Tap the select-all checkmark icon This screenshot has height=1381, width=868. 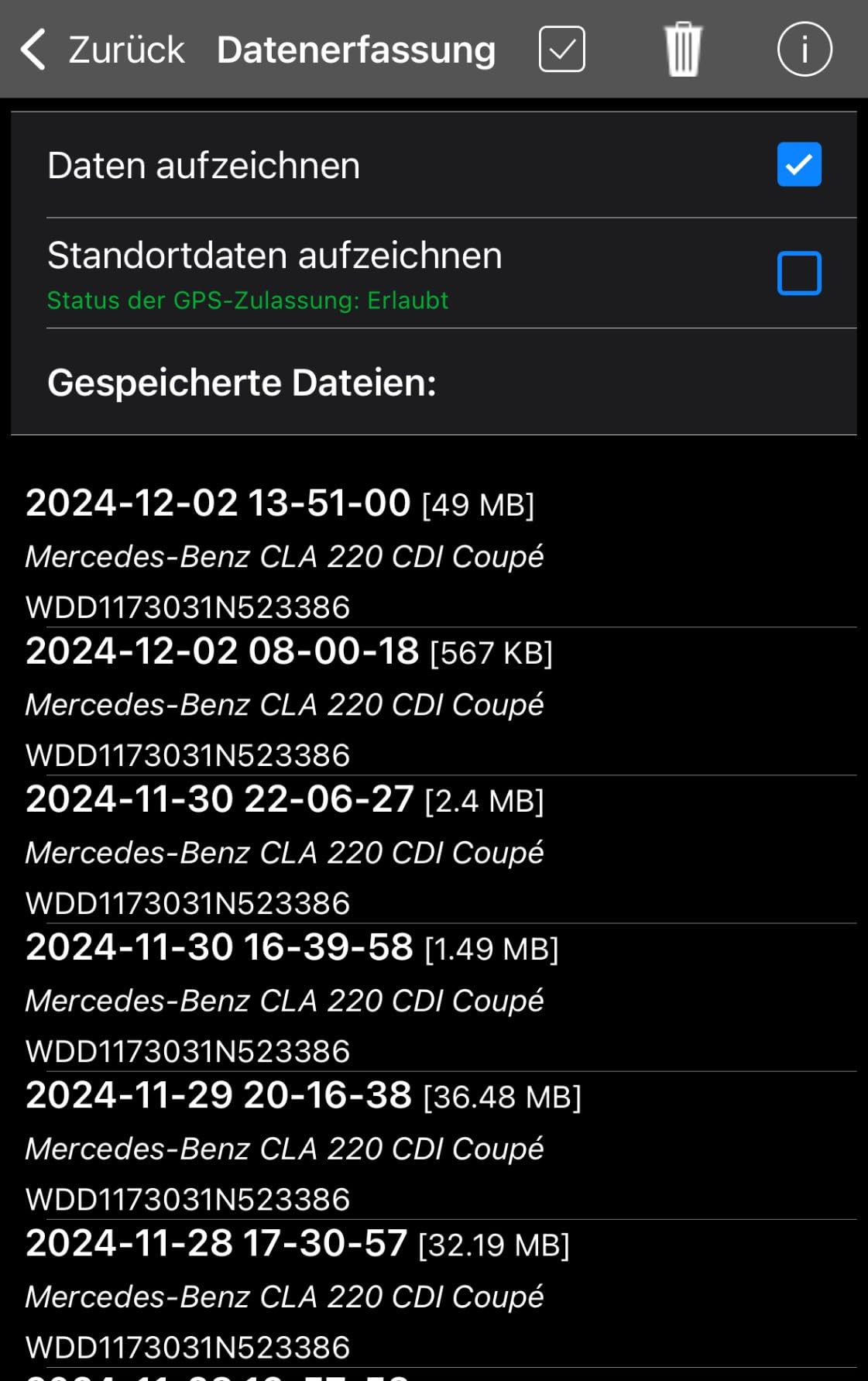click(561, 50)
